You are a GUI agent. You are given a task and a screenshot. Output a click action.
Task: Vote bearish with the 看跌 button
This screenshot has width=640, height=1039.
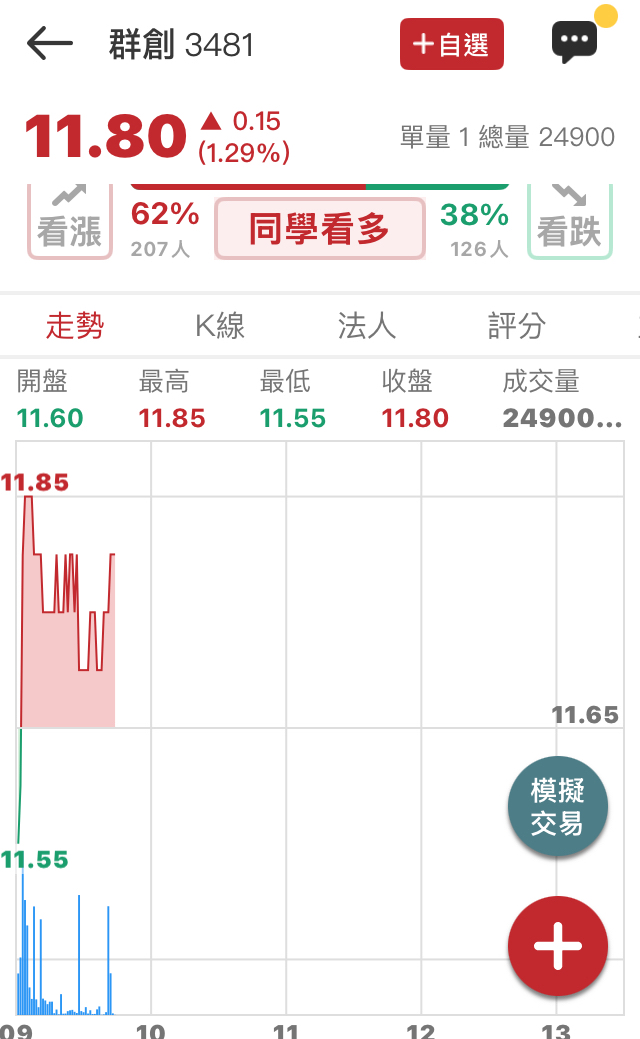(569, 222)
